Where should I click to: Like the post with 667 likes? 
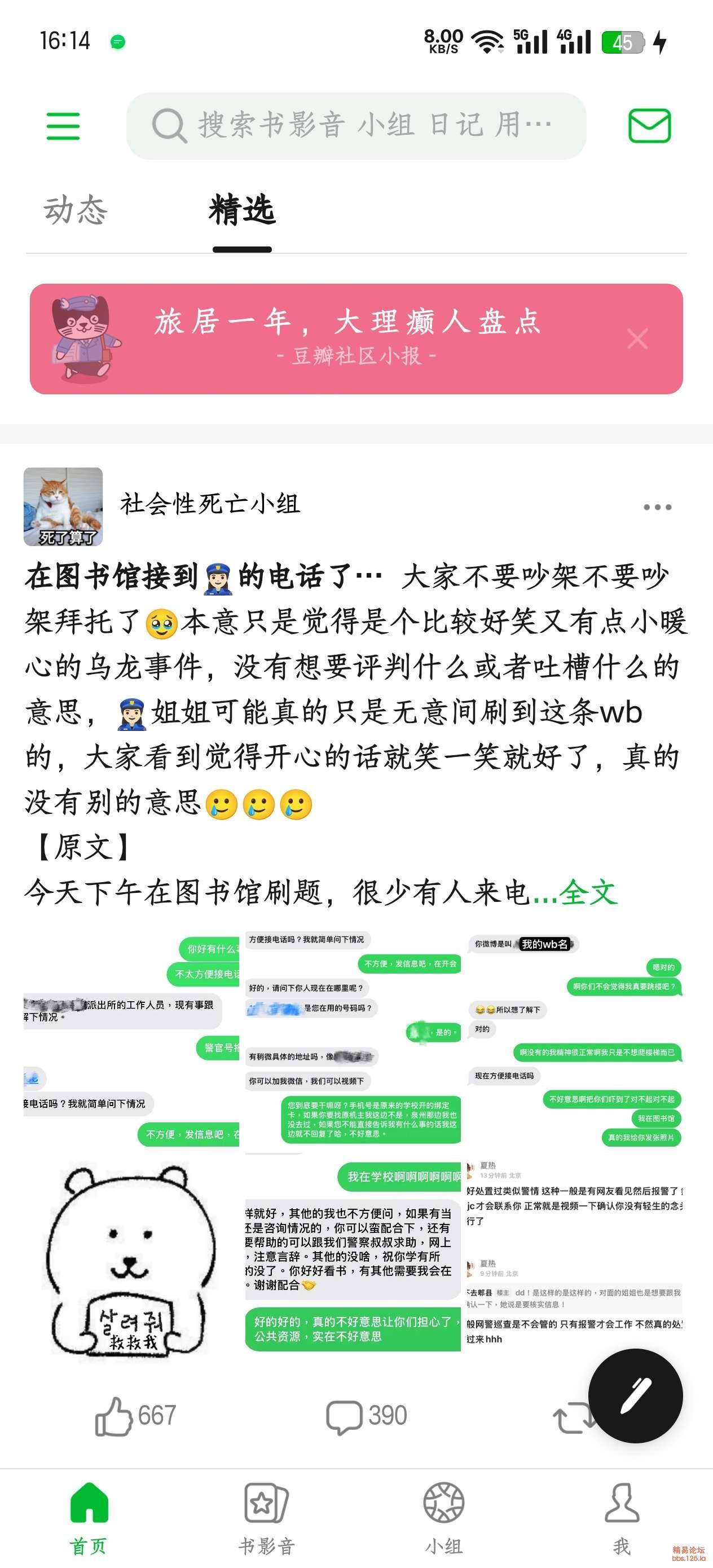(x=135, y=1416)
